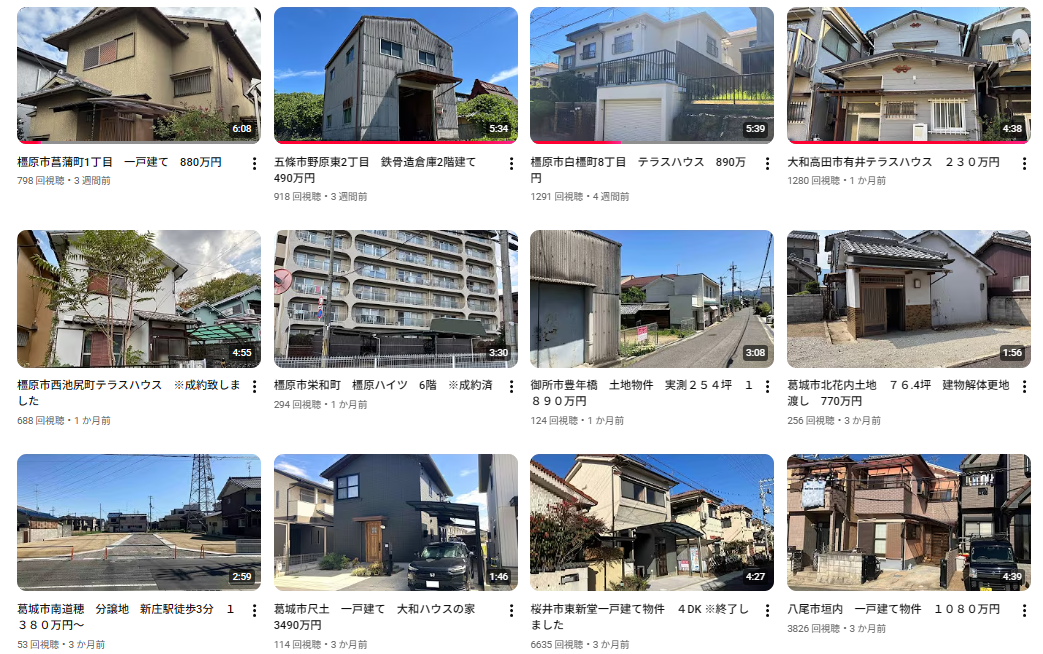Open the 五條市野原東2丁目 鉄骨造倉庫 video
The height and width of the screenshot is (654, 1043).
[x=395, y=75]
